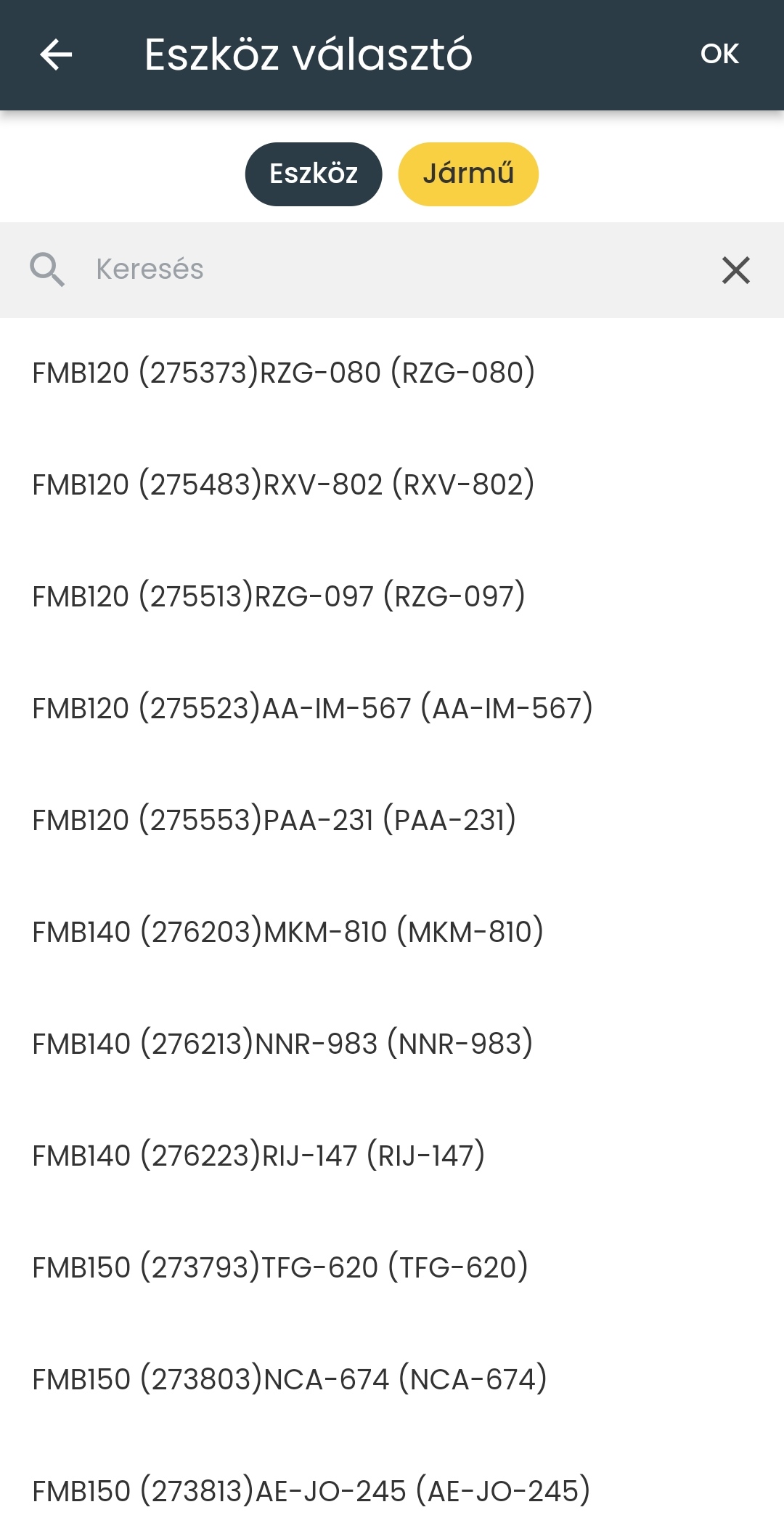The height and width of the screenshot is (1531, 784).
Task: Select FMB140 (276223) RIJ-147
Action: coord(259,1156)
